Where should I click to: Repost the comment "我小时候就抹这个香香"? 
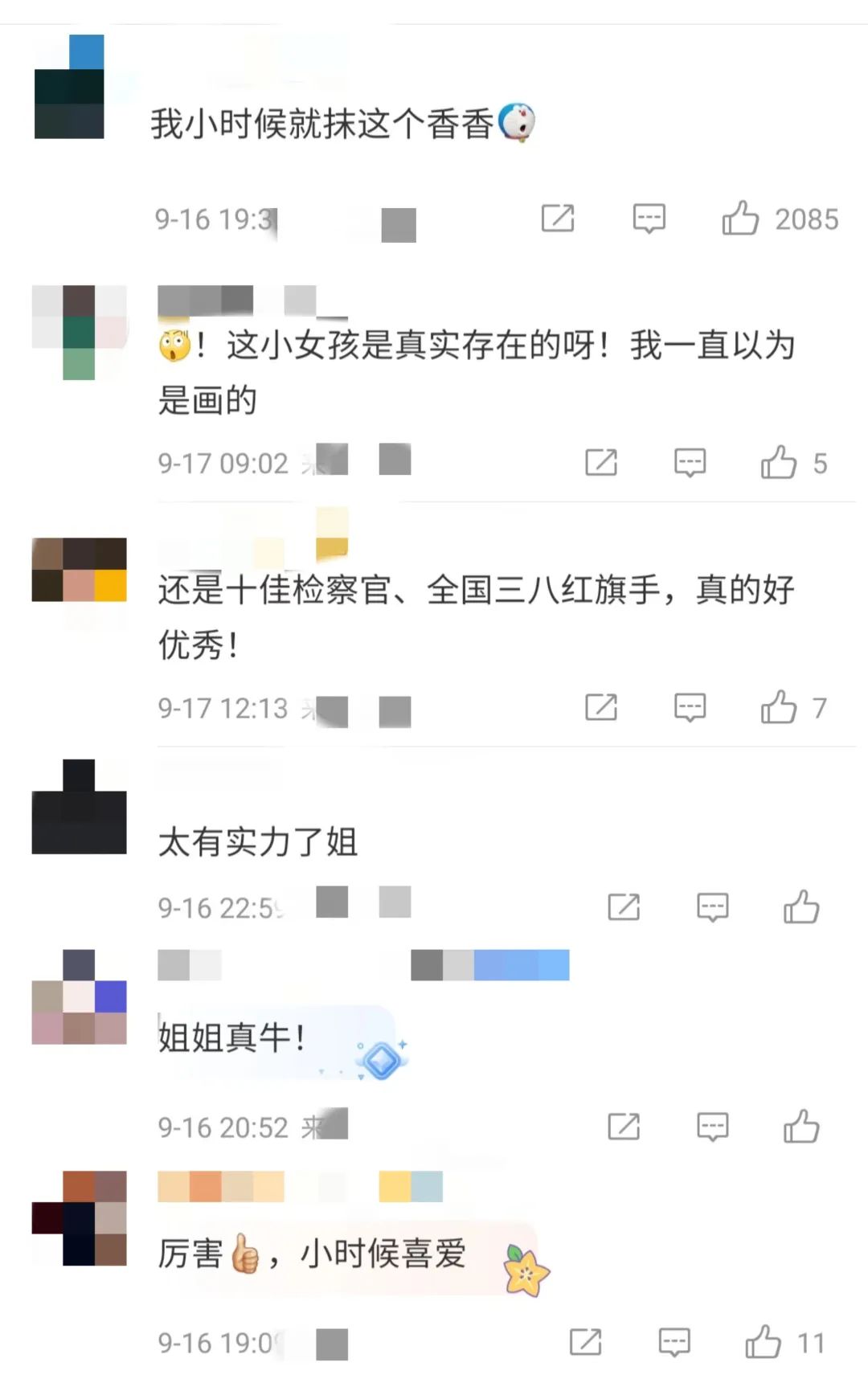click(x=558, y=218)
